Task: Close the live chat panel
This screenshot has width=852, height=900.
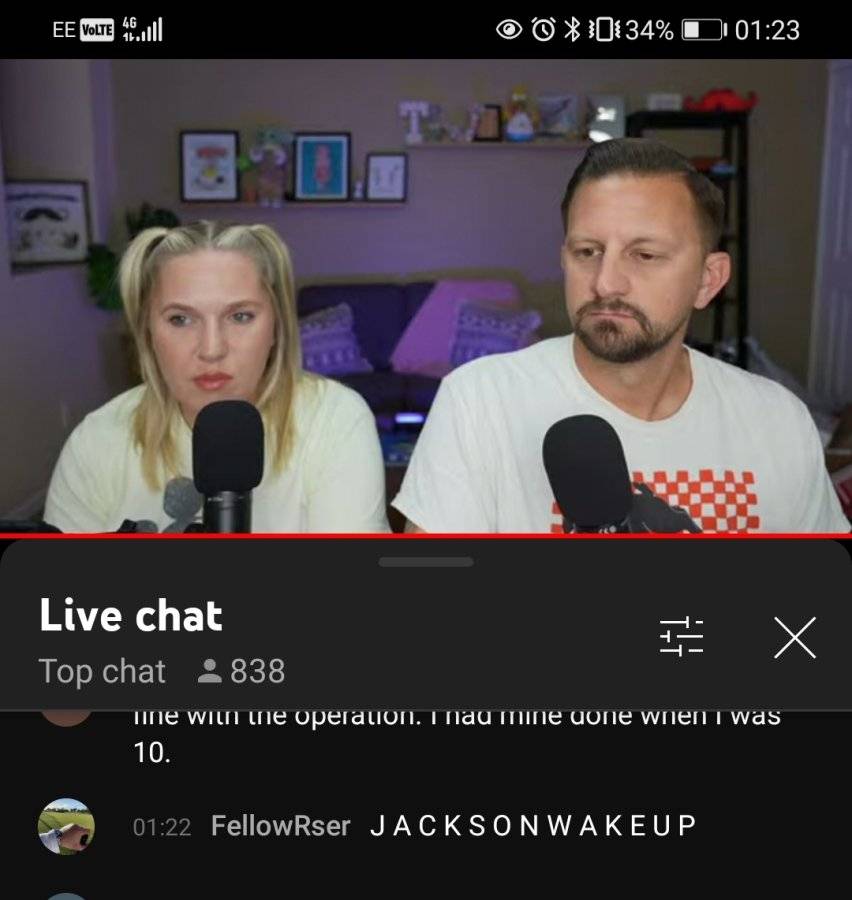Action: point(795,638)
